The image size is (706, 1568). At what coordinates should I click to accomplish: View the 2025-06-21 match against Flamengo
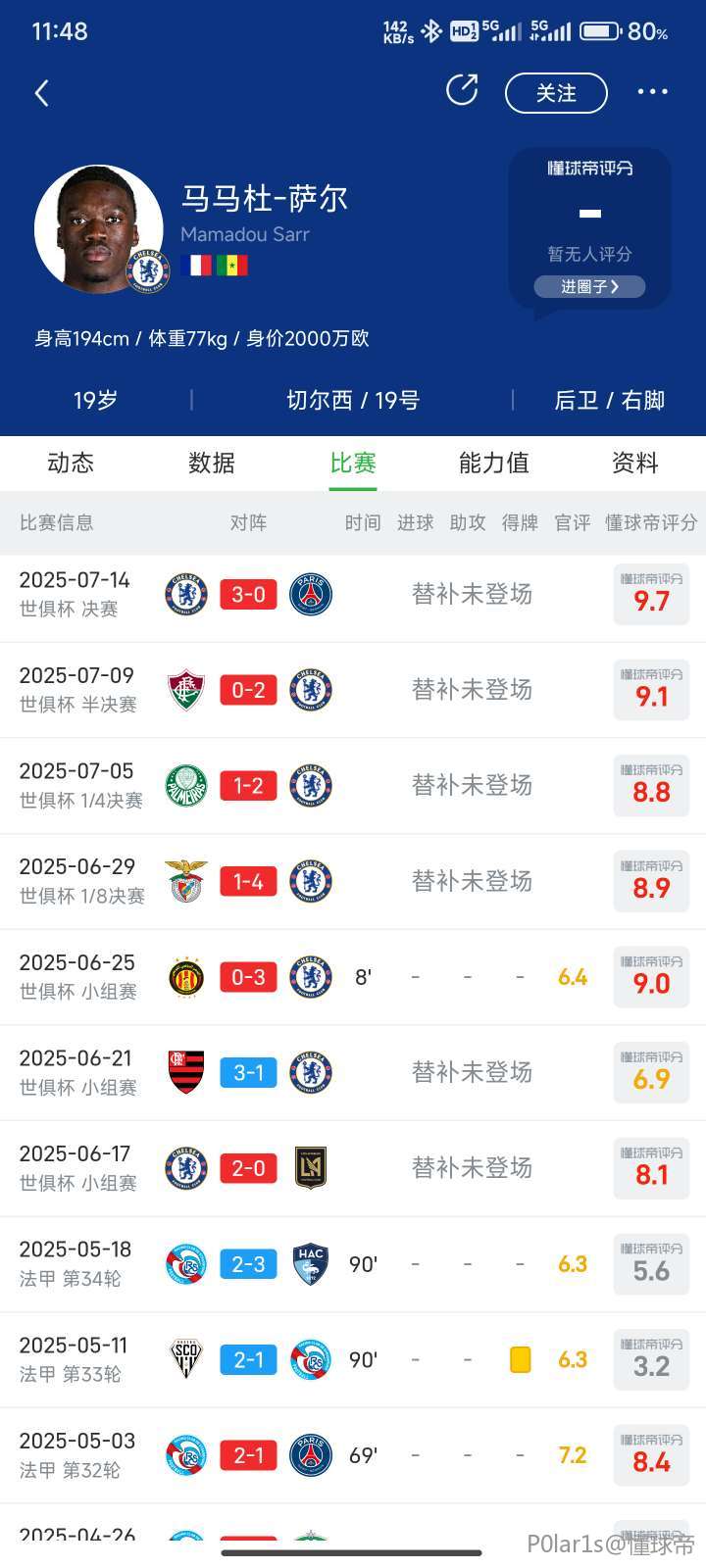pos(353,1072)
